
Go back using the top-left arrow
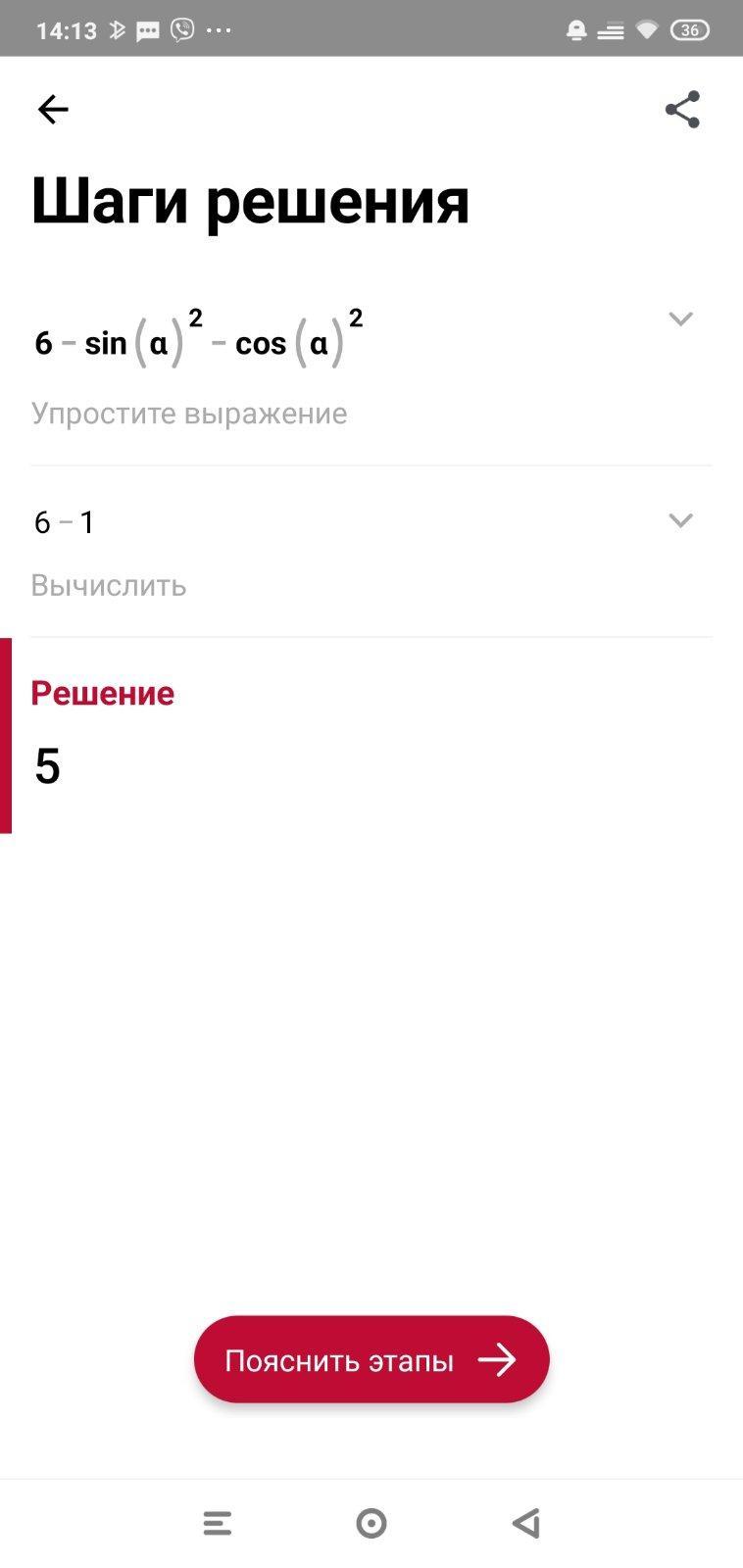tap(53, 109)
